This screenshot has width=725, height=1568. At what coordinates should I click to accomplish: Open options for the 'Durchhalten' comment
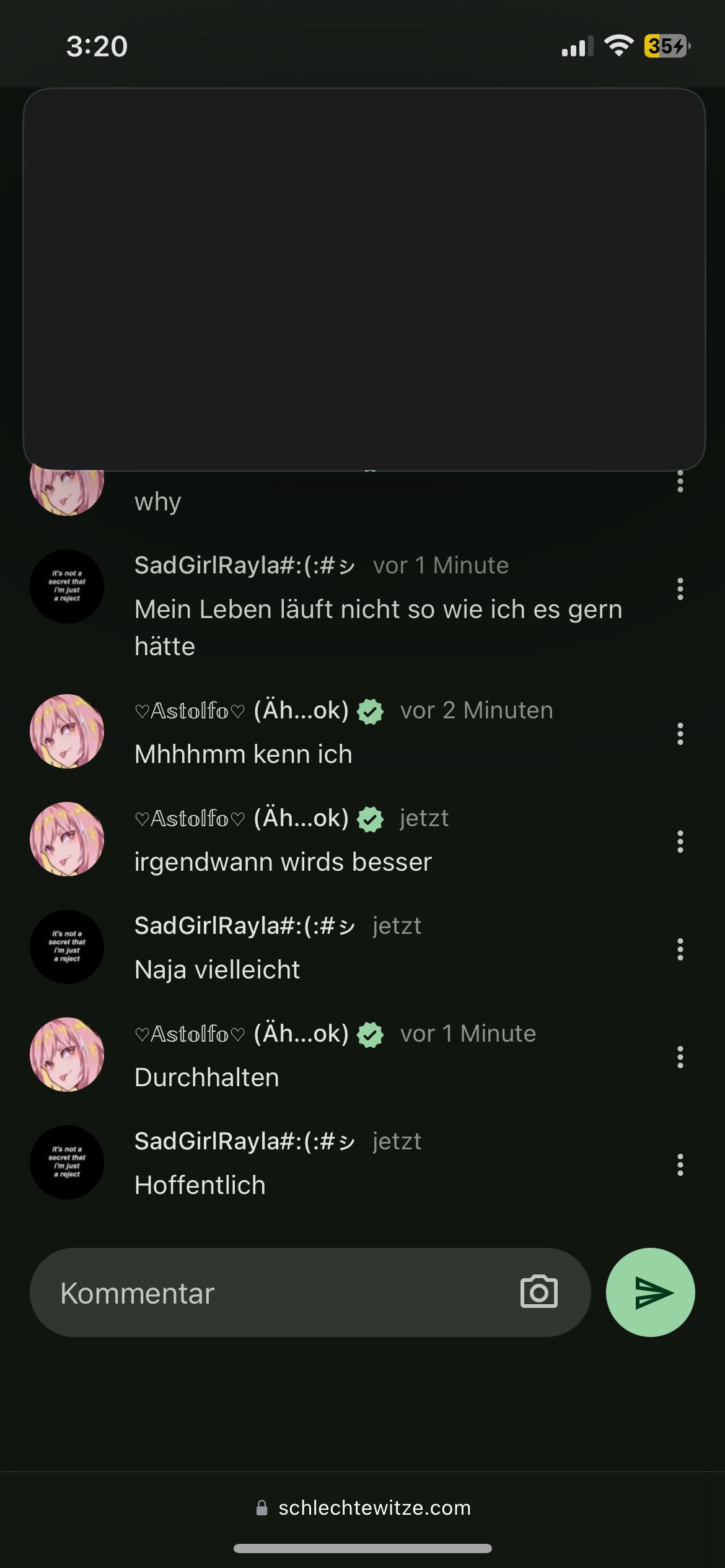680,1057
